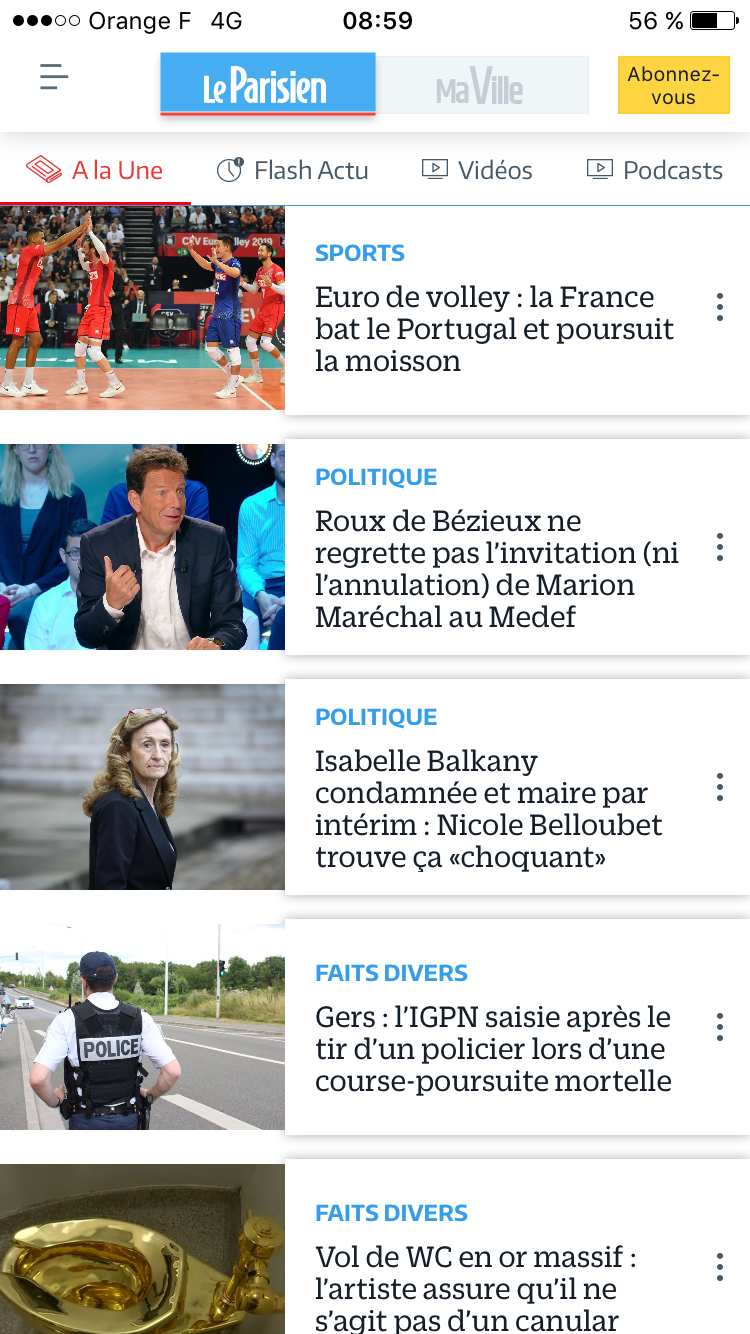Tap the Abonnez-vous subscribe button
750x1334 pixels.
(673, 85)
